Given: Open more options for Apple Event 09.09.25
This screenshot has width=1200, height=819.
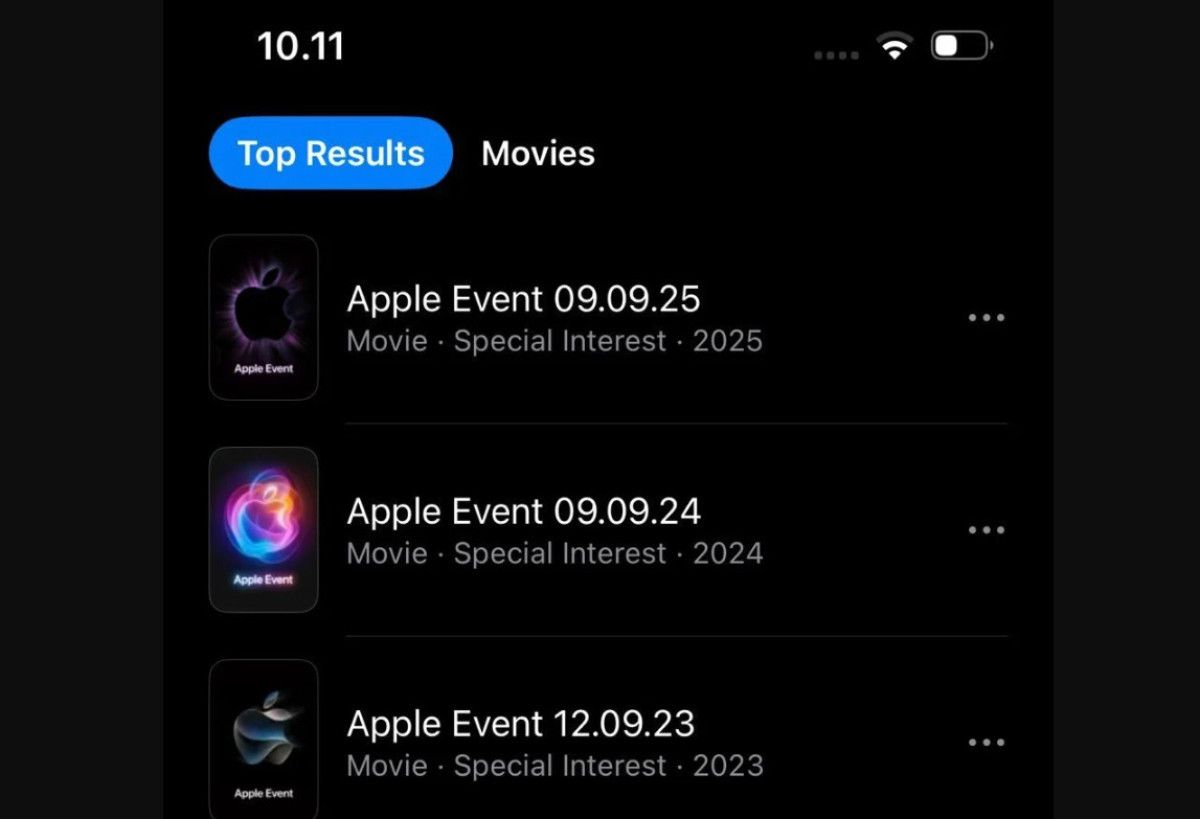Looking at the screenshot, I should 986,318.
